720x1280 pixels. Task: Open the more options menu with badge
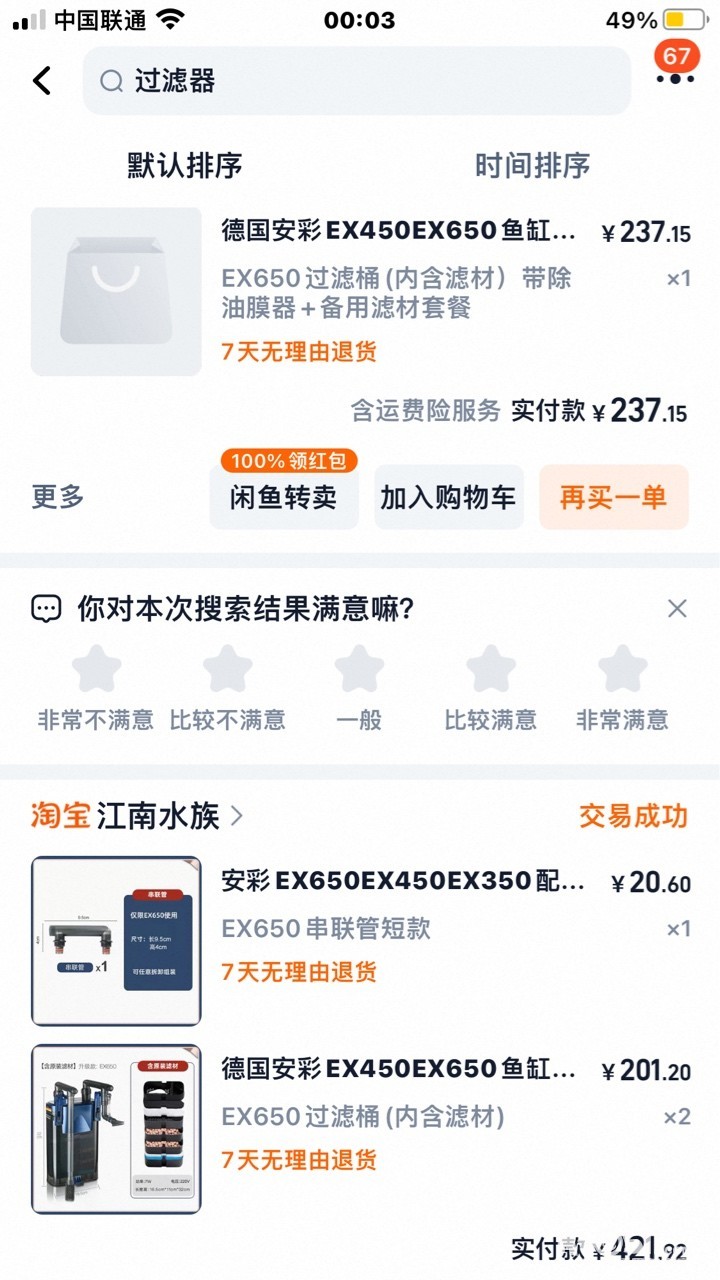point(676,70)
